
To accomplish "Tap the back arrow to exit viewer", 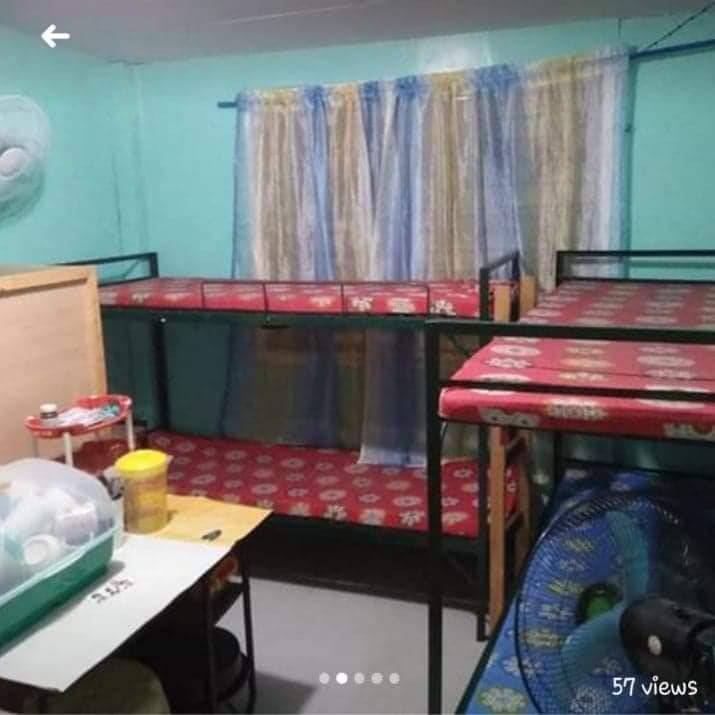I will (x=55, y=37).
